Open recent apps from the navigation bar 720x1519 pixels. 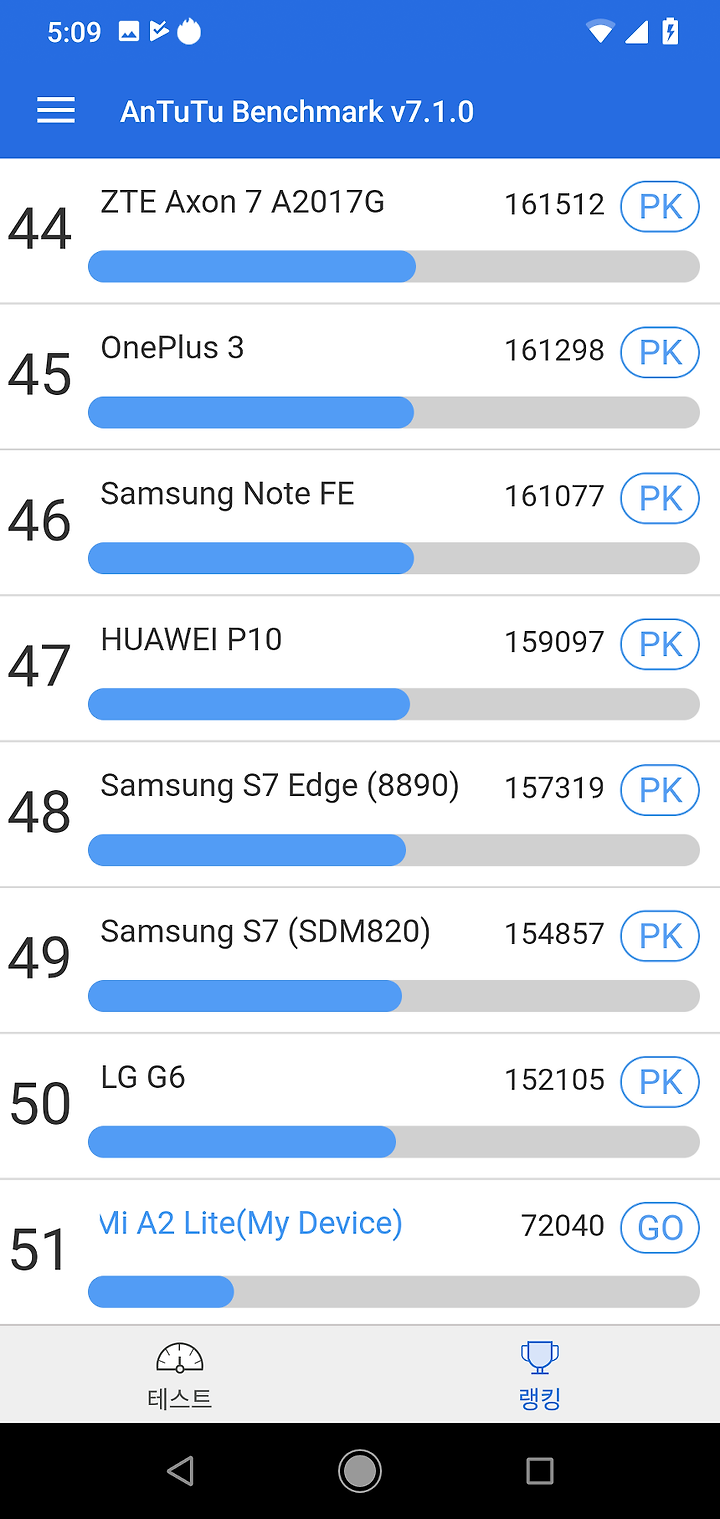[x=540, y=1470]
